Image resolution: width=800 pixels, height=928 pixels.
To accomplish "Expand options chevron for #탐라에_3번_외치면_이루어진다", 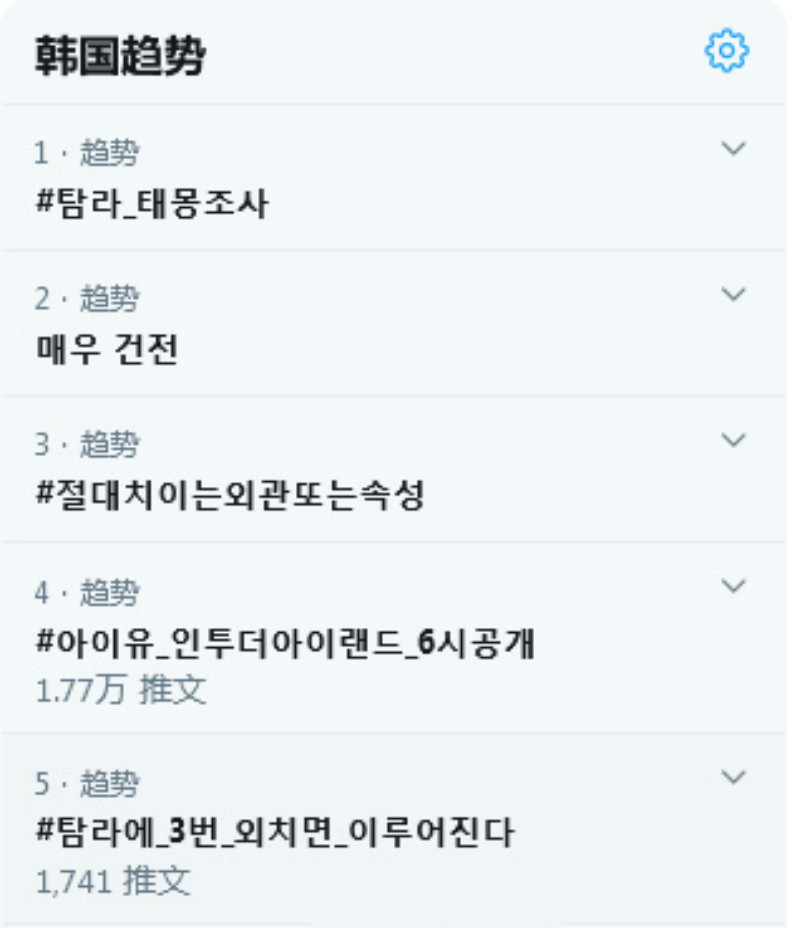I will click(x=733, y=777).
